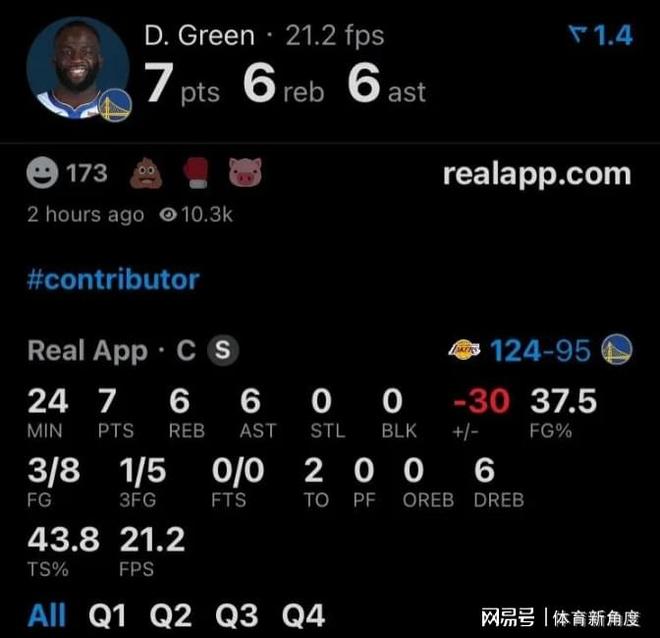
Task: React with the pig face emoji
Action: point(244,174)
